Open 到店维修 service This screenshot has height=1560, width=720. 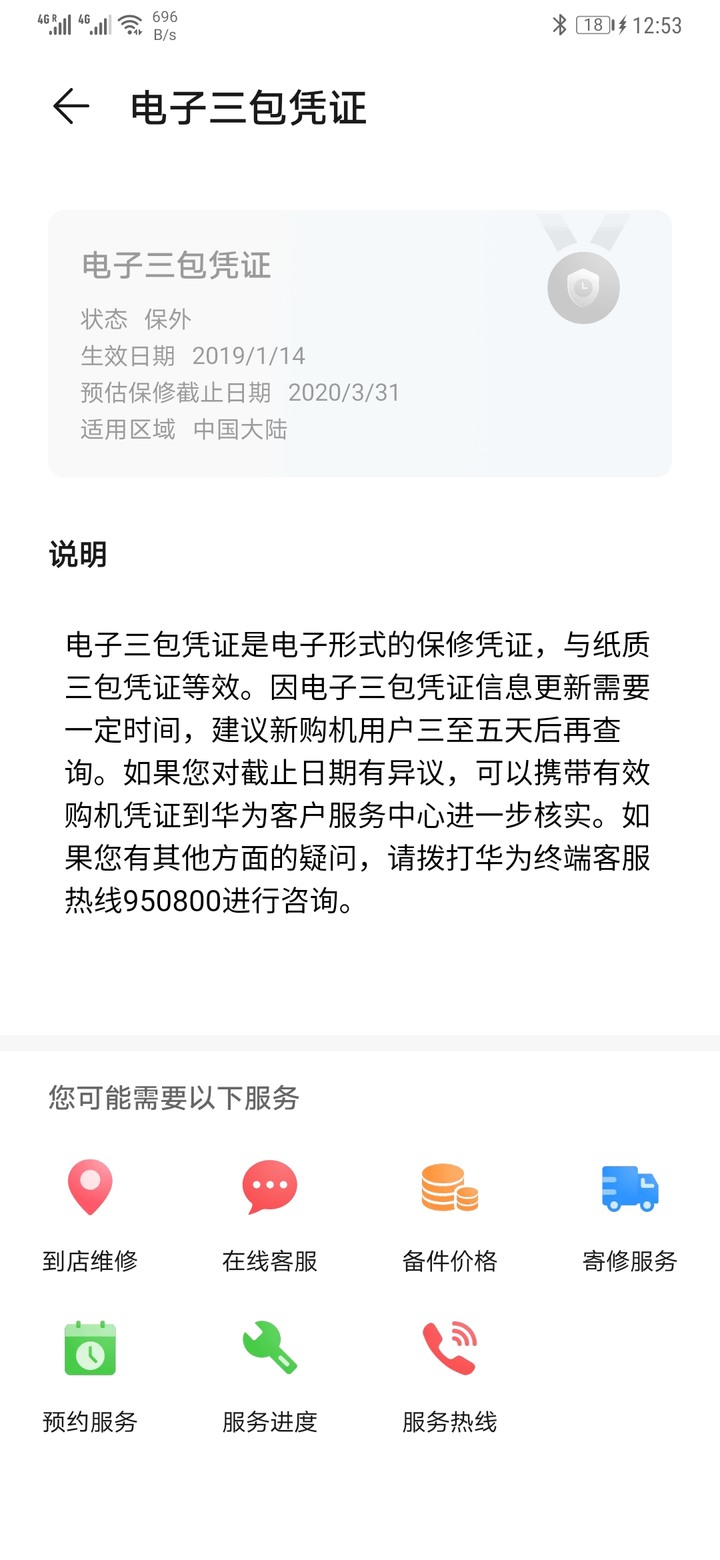[x=90, y=1216]
